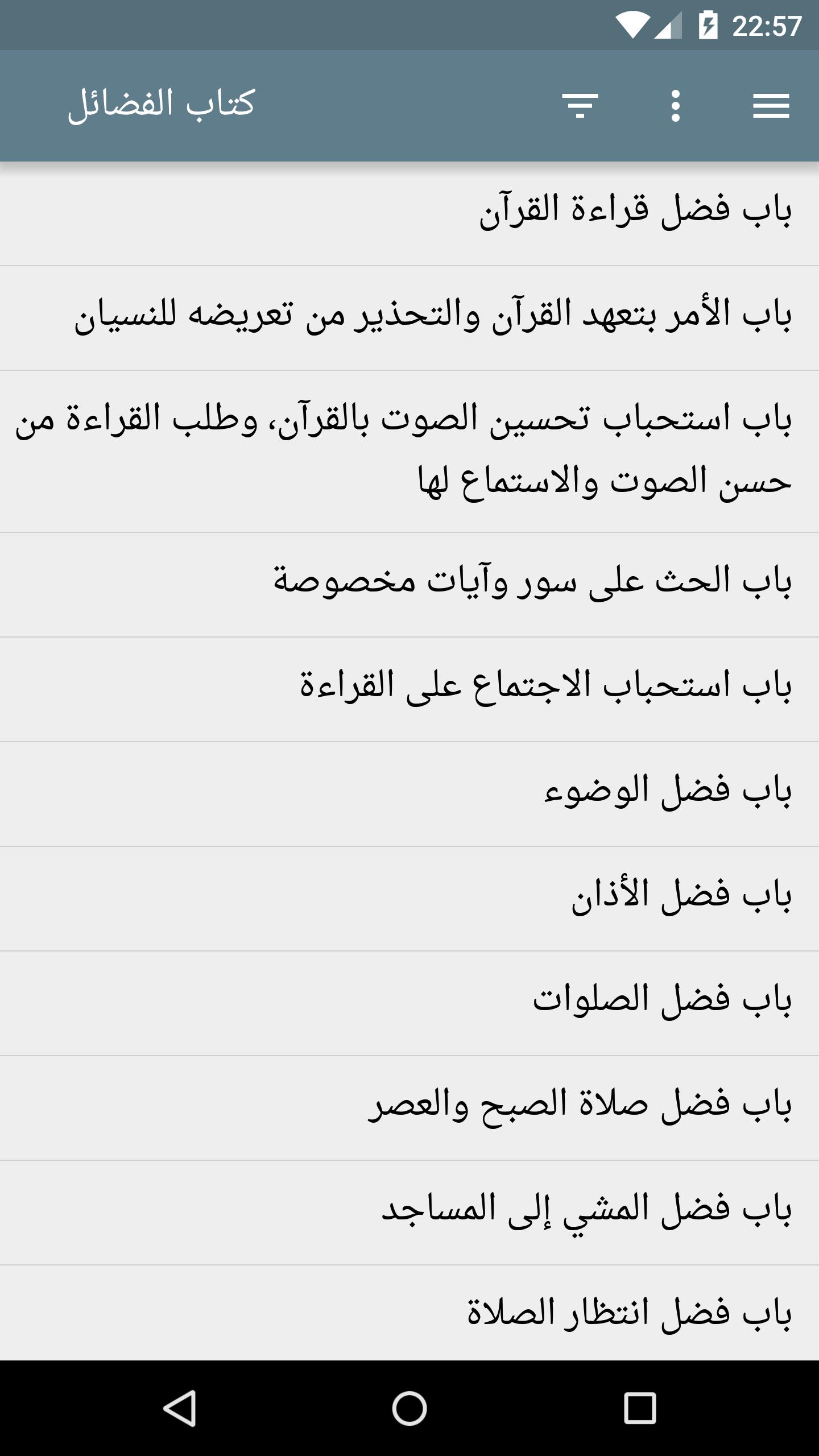Select باب فضل المشي إلى المساجد
This screenshot has height=1456, width=819.
coord(409,1213)
